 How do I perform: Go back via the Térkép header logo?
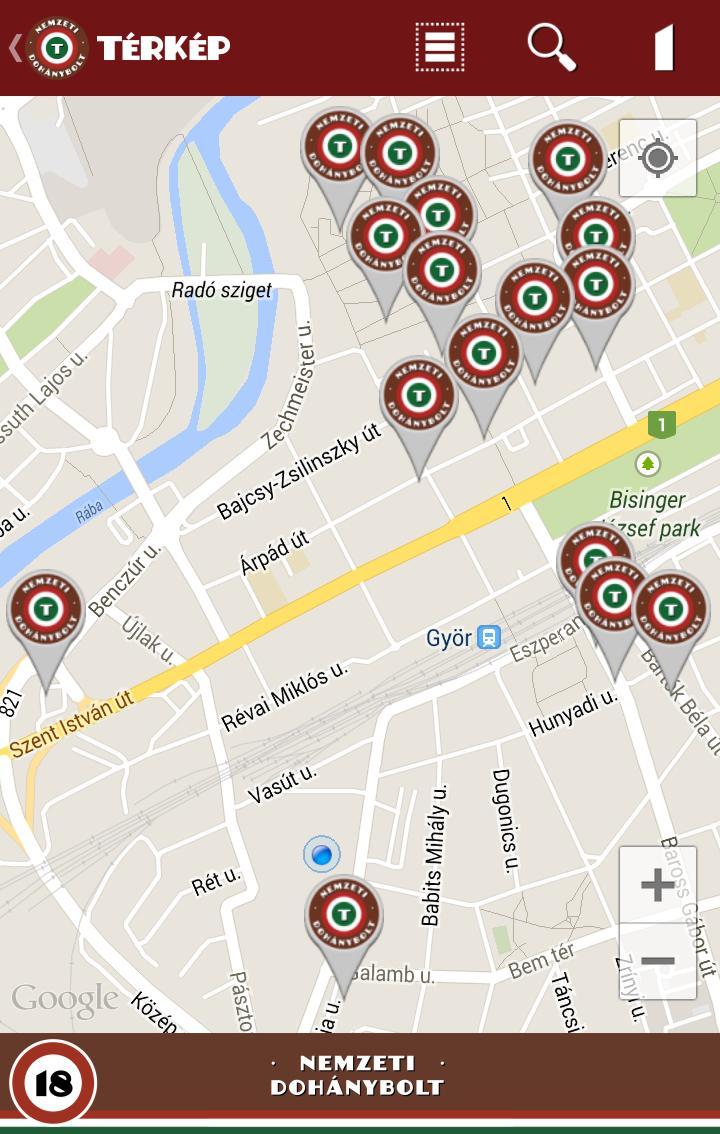click(x=57, y=47)
